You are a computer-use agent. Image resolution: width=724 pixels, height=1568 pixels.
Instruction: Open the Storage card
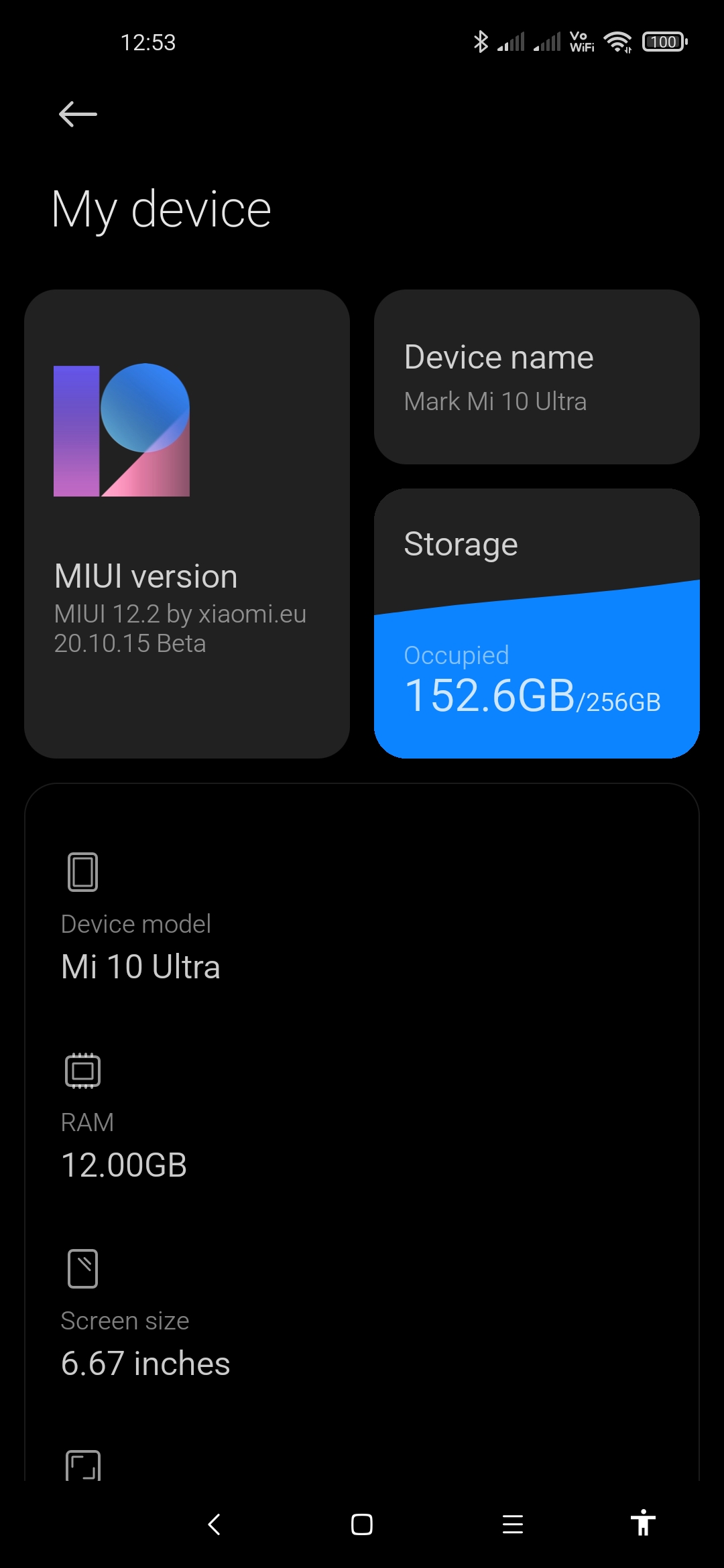point(537,624)
